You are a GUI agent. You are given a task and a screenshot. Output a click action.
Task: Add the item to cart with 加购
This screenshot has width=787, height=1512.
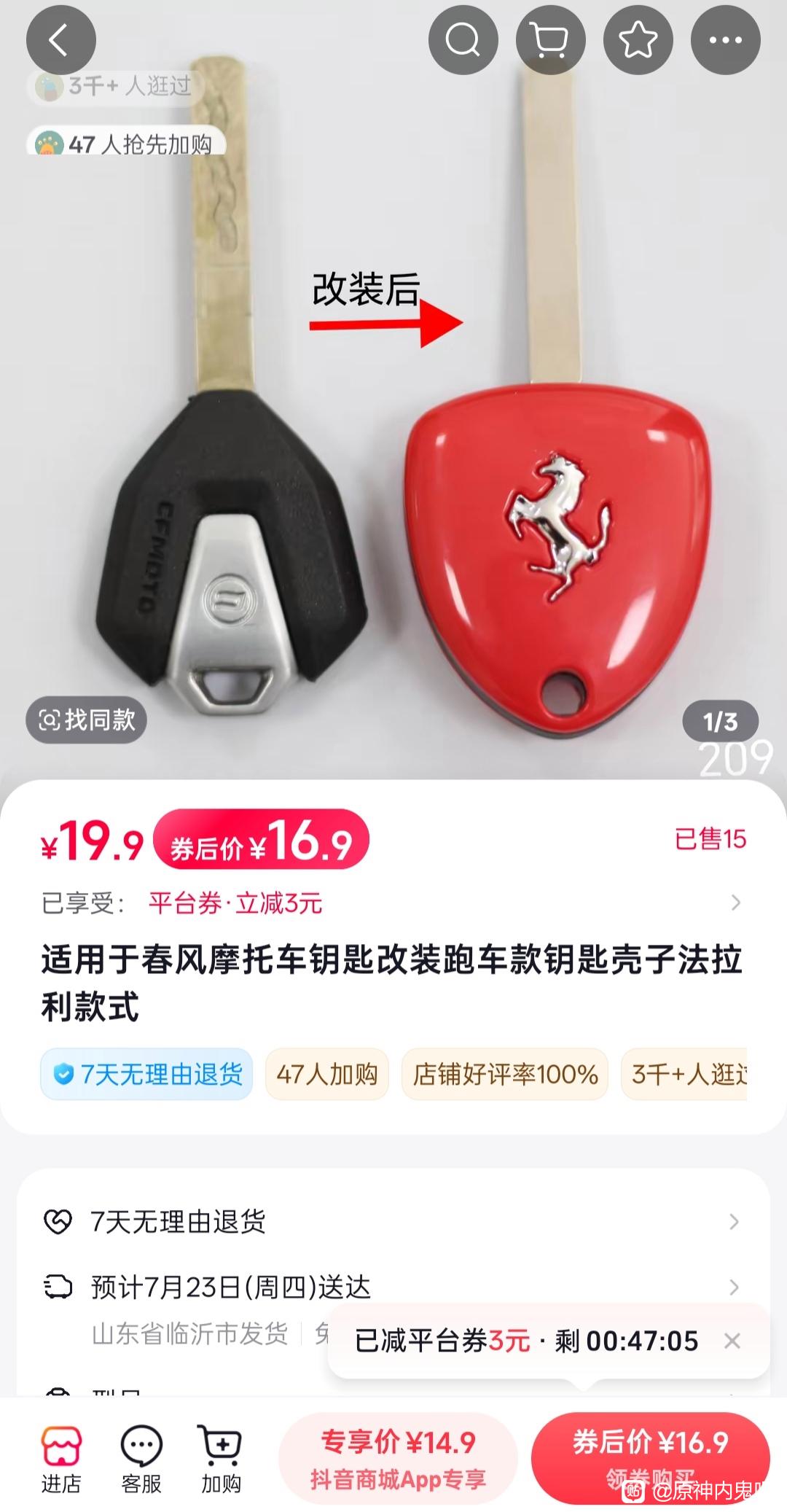coord(221,1460)
